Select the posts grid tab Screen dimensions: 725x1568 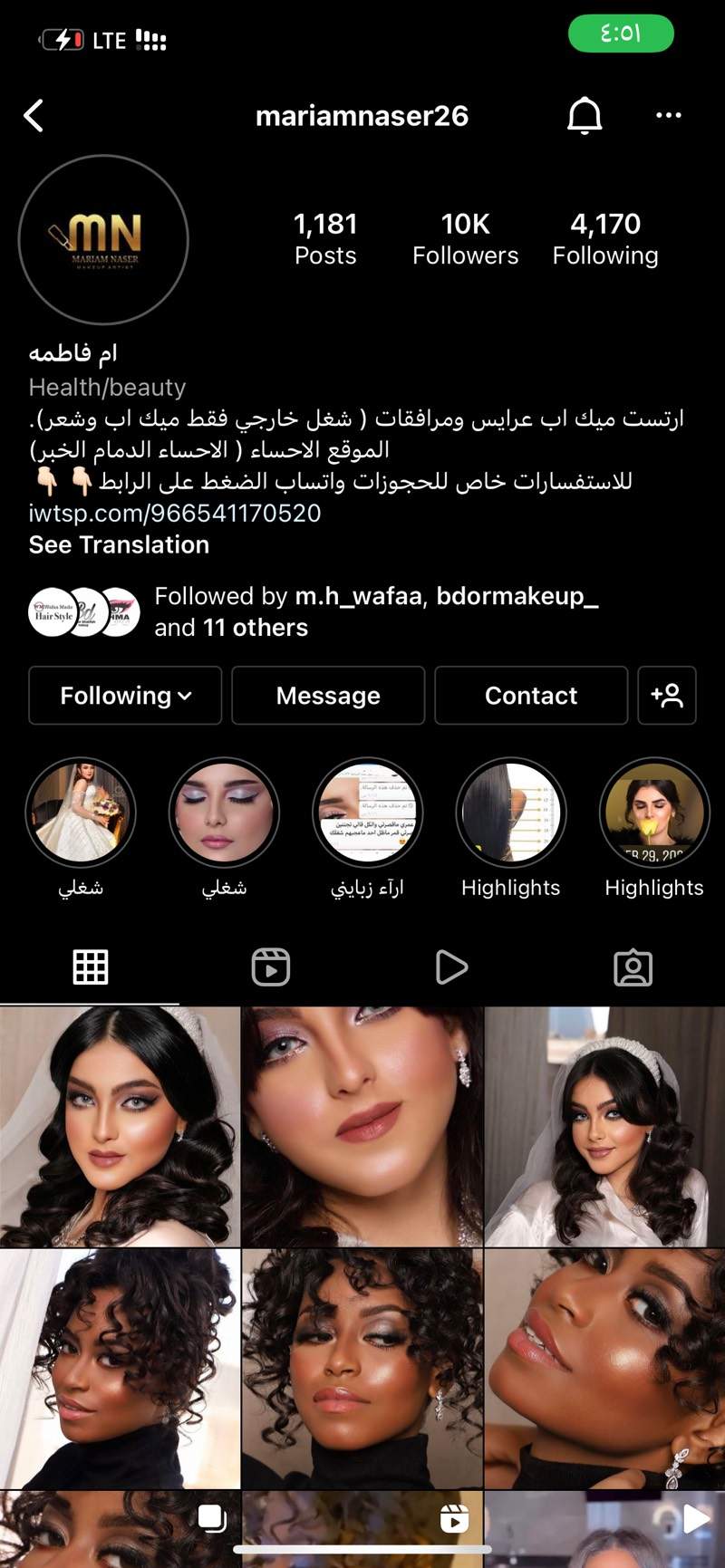(x=90, y=967)
